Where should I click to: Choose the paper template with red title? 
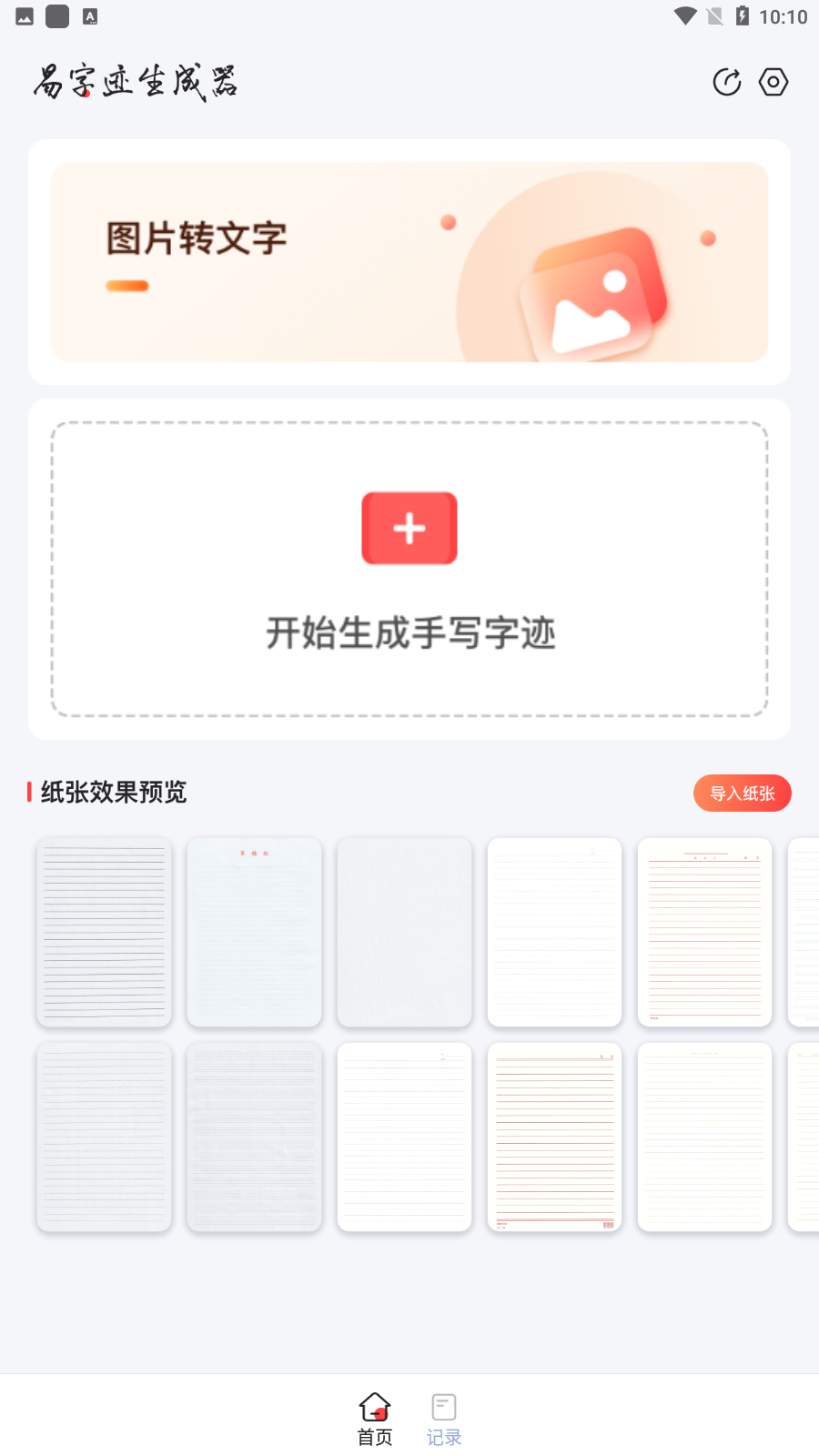pos(254,932)
